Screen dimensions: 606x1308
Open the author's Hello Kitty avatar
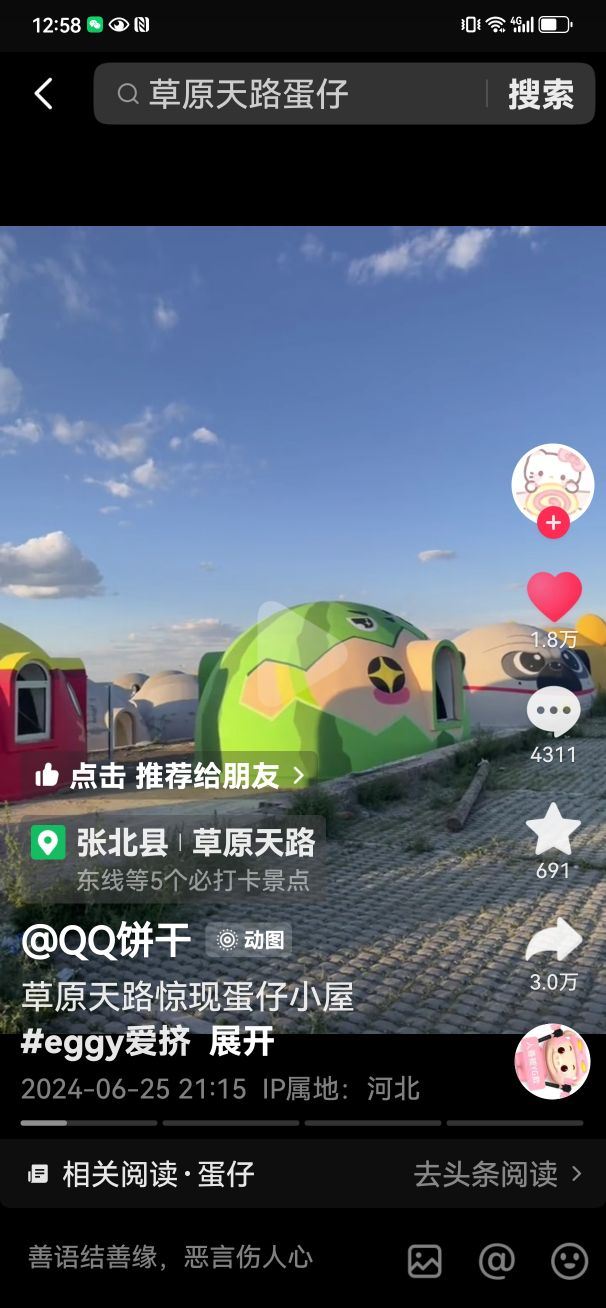point(552,485)
